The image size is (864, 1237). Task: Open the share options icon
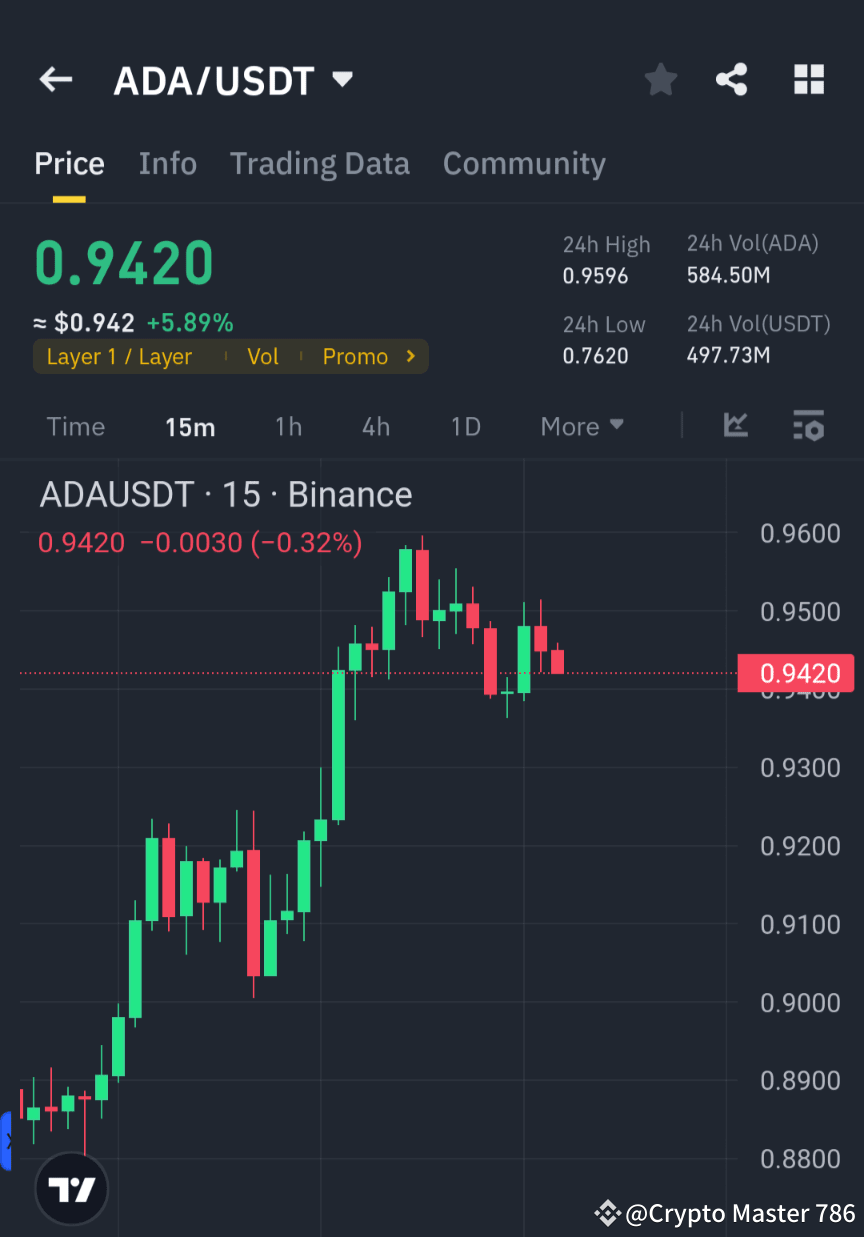coord(732,79)
